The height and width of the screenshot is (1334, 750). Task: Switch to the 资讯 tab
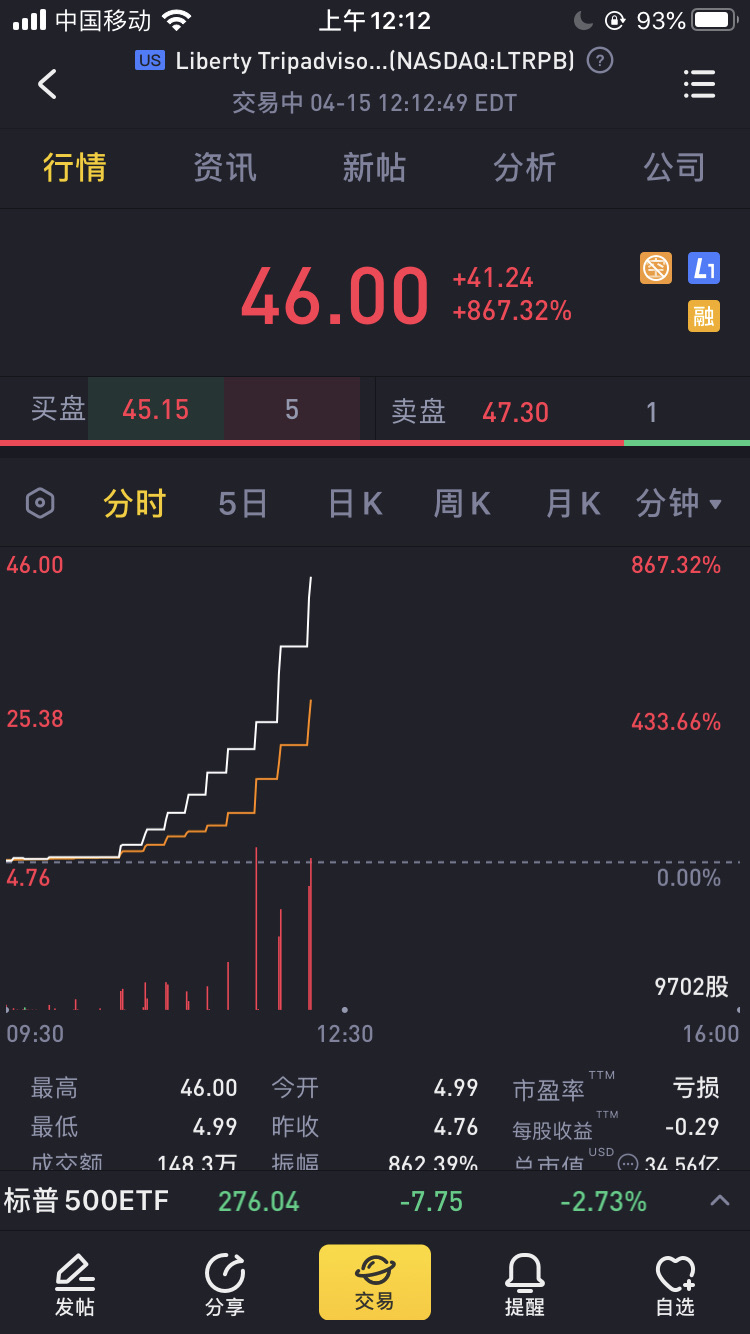(224, 167)
